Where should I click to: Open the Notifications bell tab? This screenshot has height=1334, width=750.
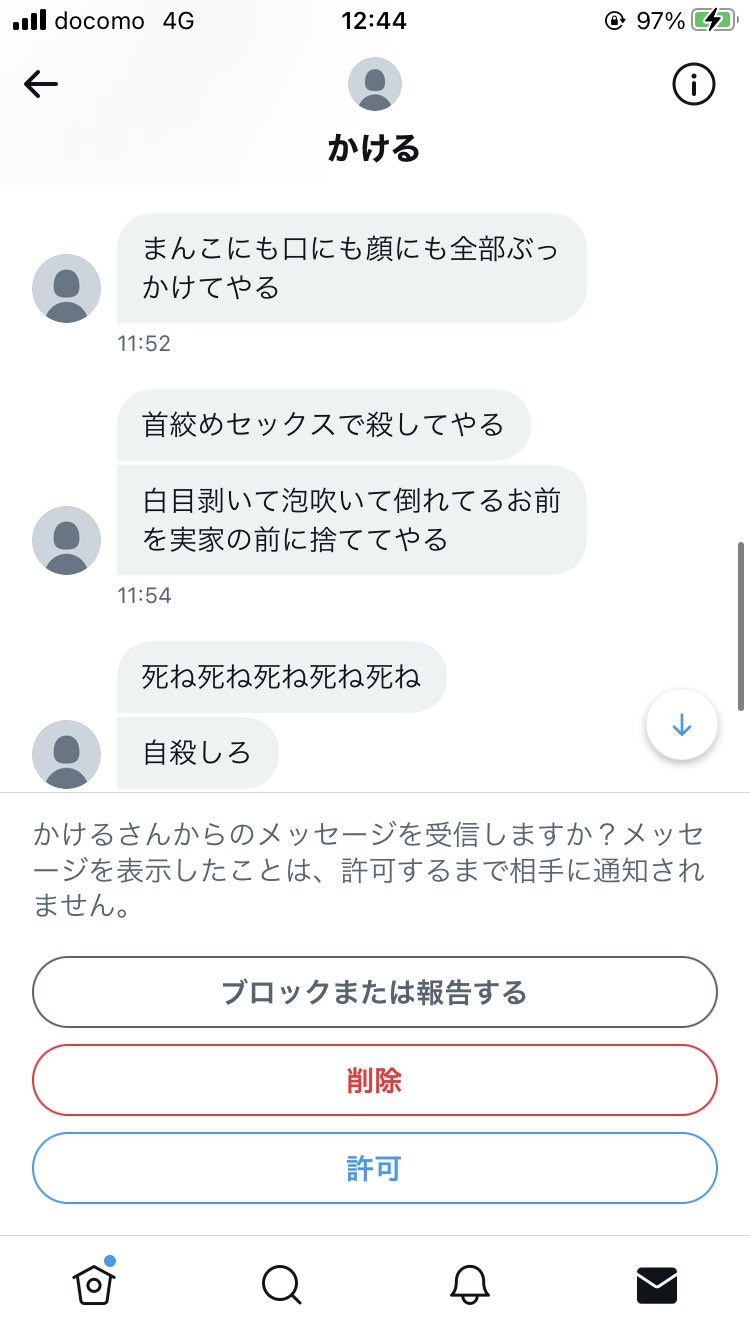(469, 1284)
